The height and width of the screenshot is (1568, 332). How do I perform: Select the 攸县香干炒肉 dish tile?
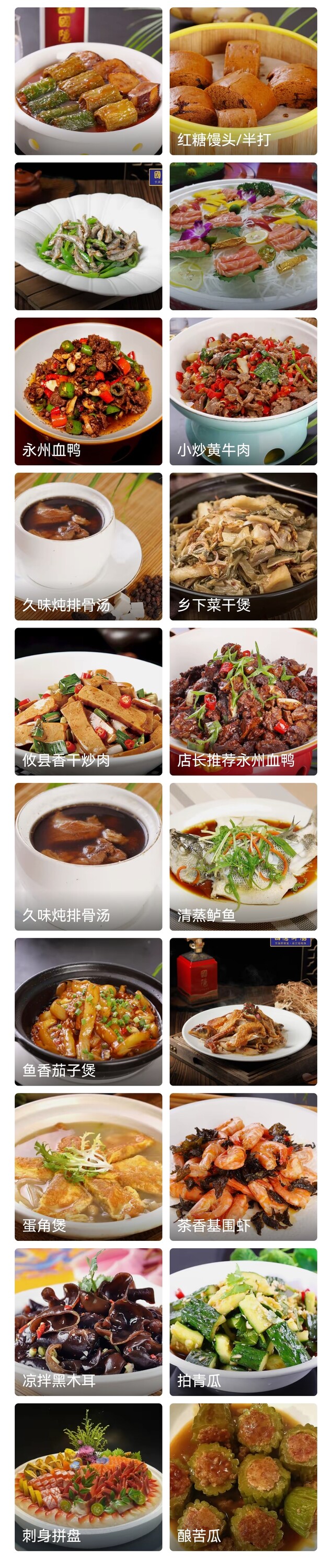click(88, 701)
